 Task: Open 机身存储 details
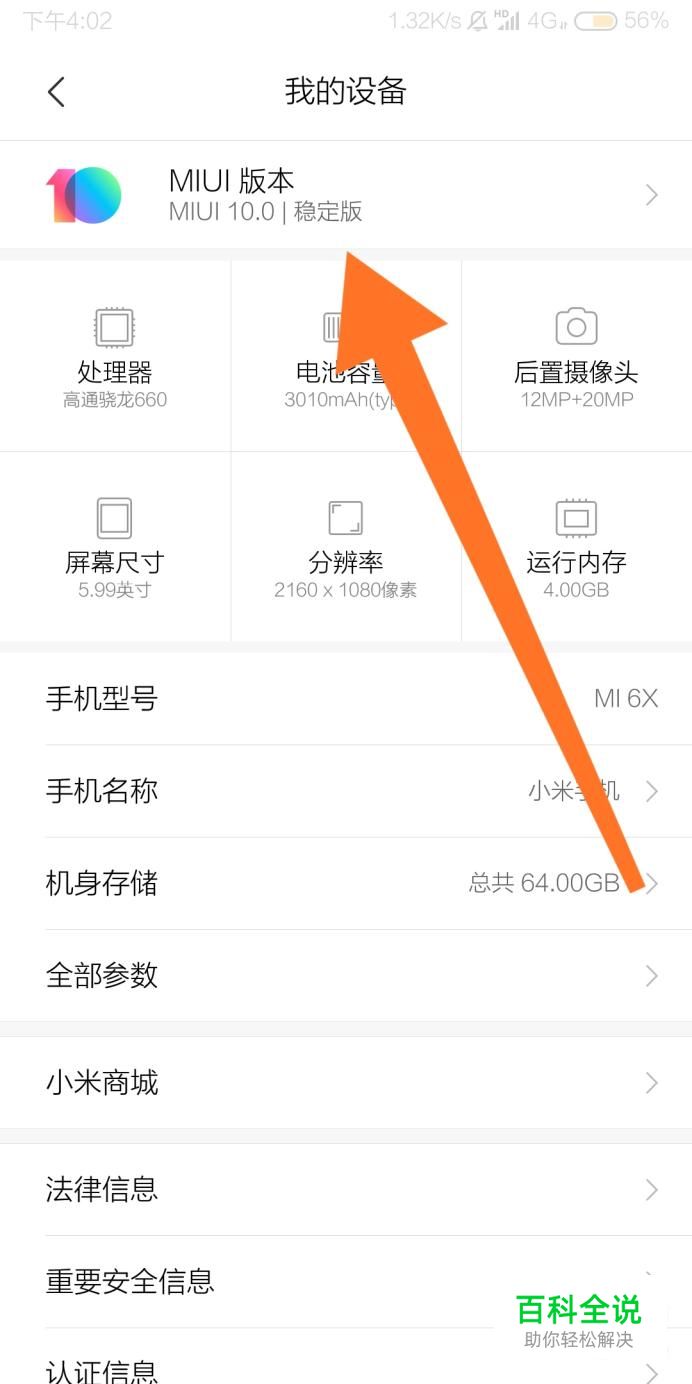346,883
